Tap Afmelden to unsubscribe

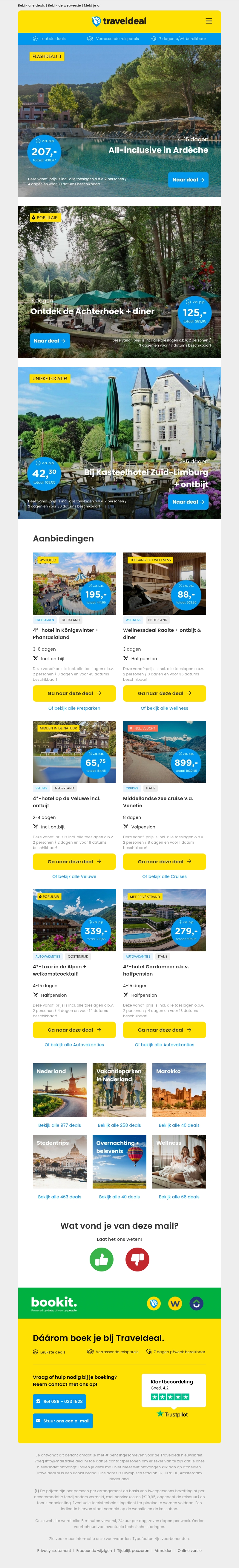[163, 1550]
